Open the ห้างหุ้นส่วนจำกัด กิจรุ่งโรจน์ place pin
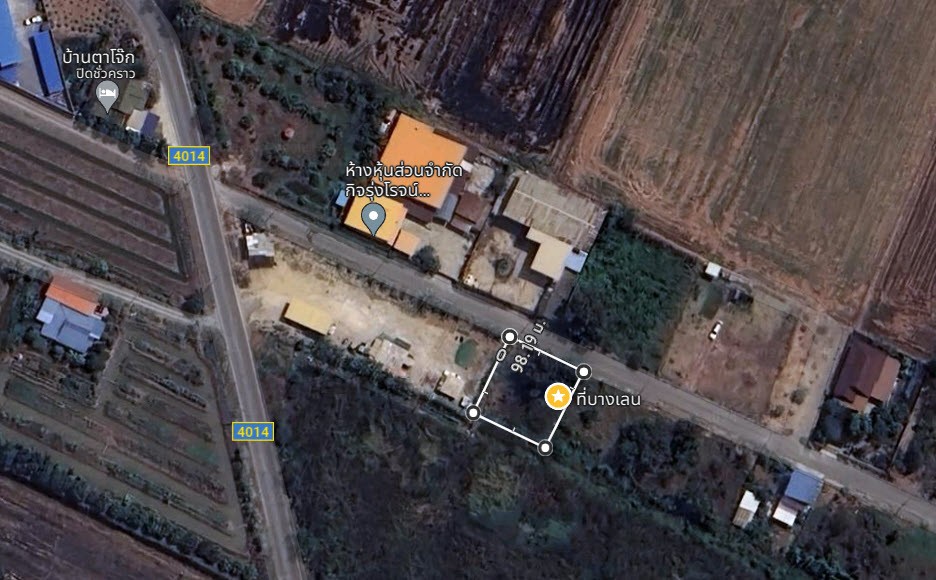 [375, 218]
